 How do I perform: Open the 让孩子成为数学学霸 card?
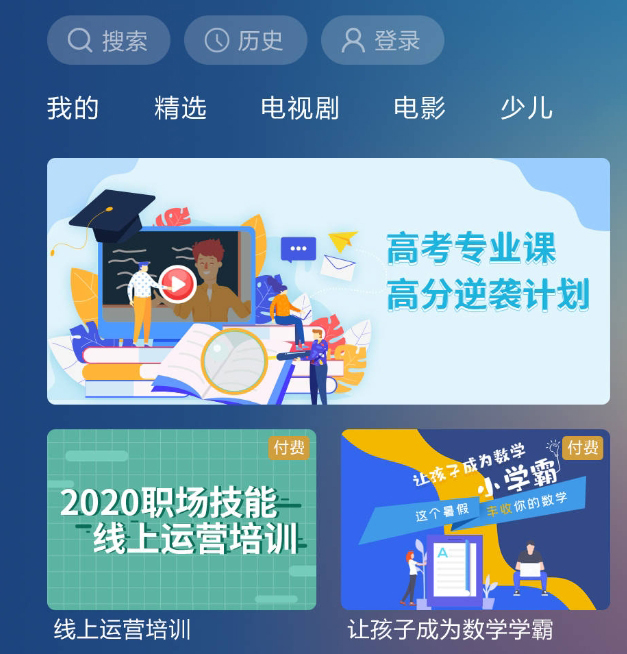click(x=475, y=520)
